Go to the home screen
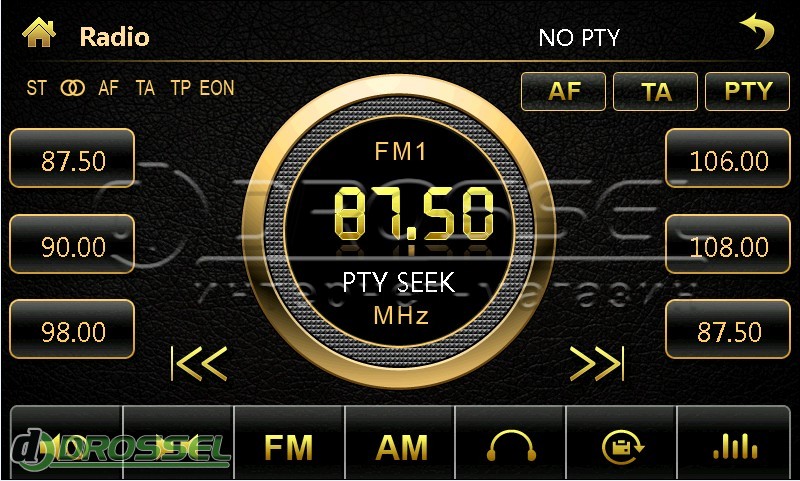This screenshot has width=800, height=481. (x=39, y=35)
